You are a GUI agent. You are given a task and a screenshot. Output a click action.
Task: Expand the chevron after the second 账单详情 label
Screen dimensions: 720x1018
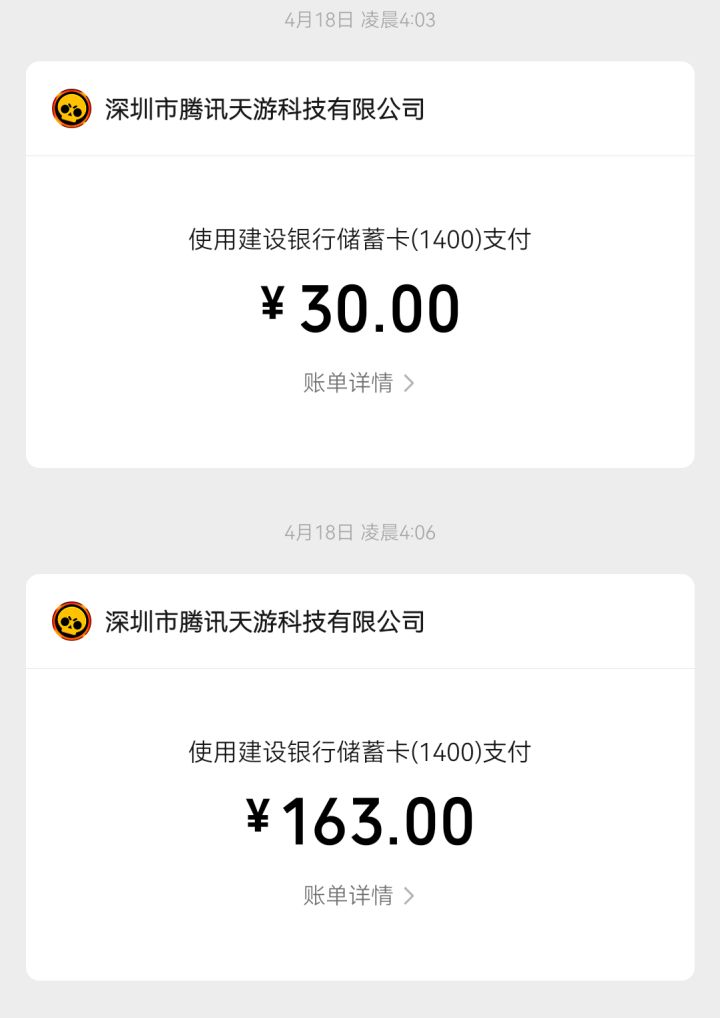[x=410, y=895]
